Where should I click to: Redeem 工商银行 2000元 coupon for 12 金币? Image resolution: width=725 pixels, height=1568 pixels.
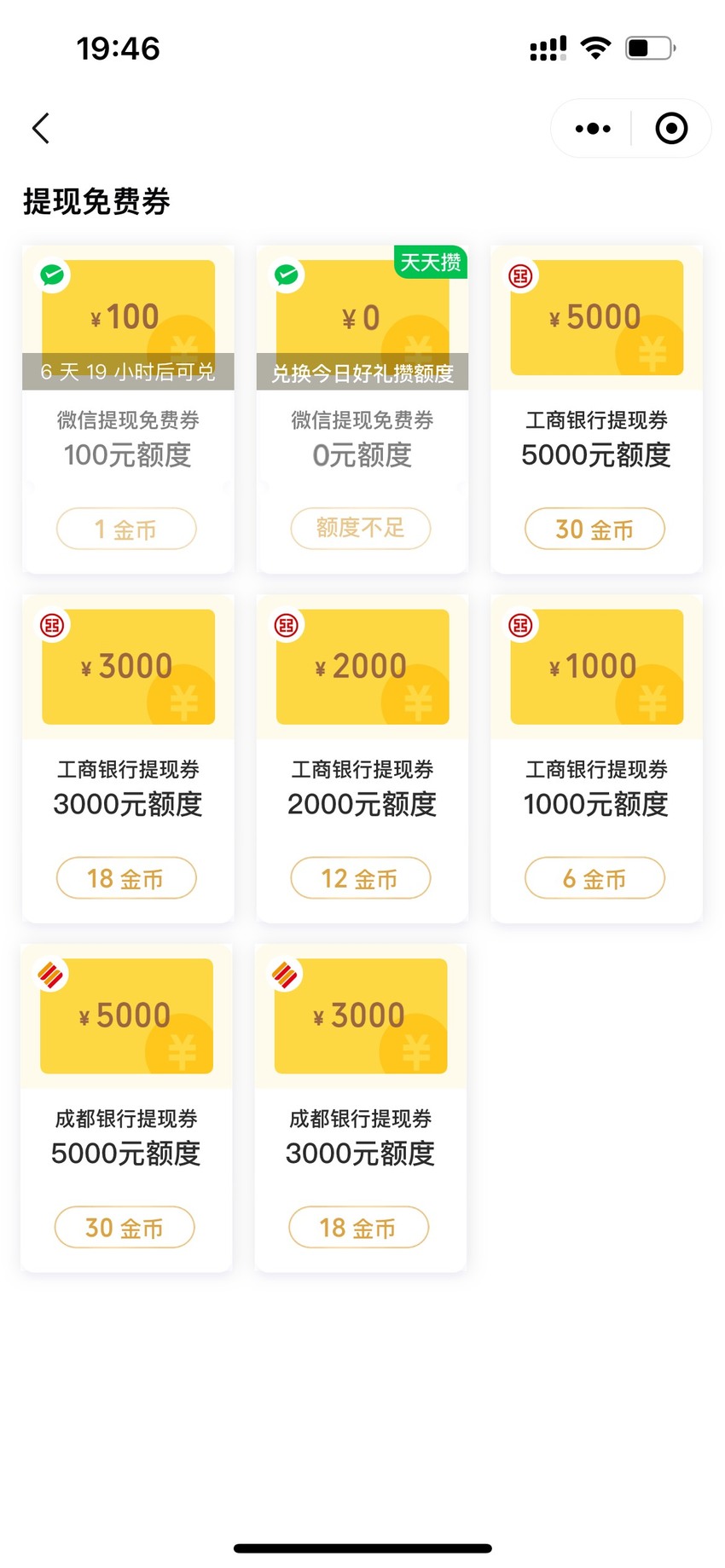361,878
